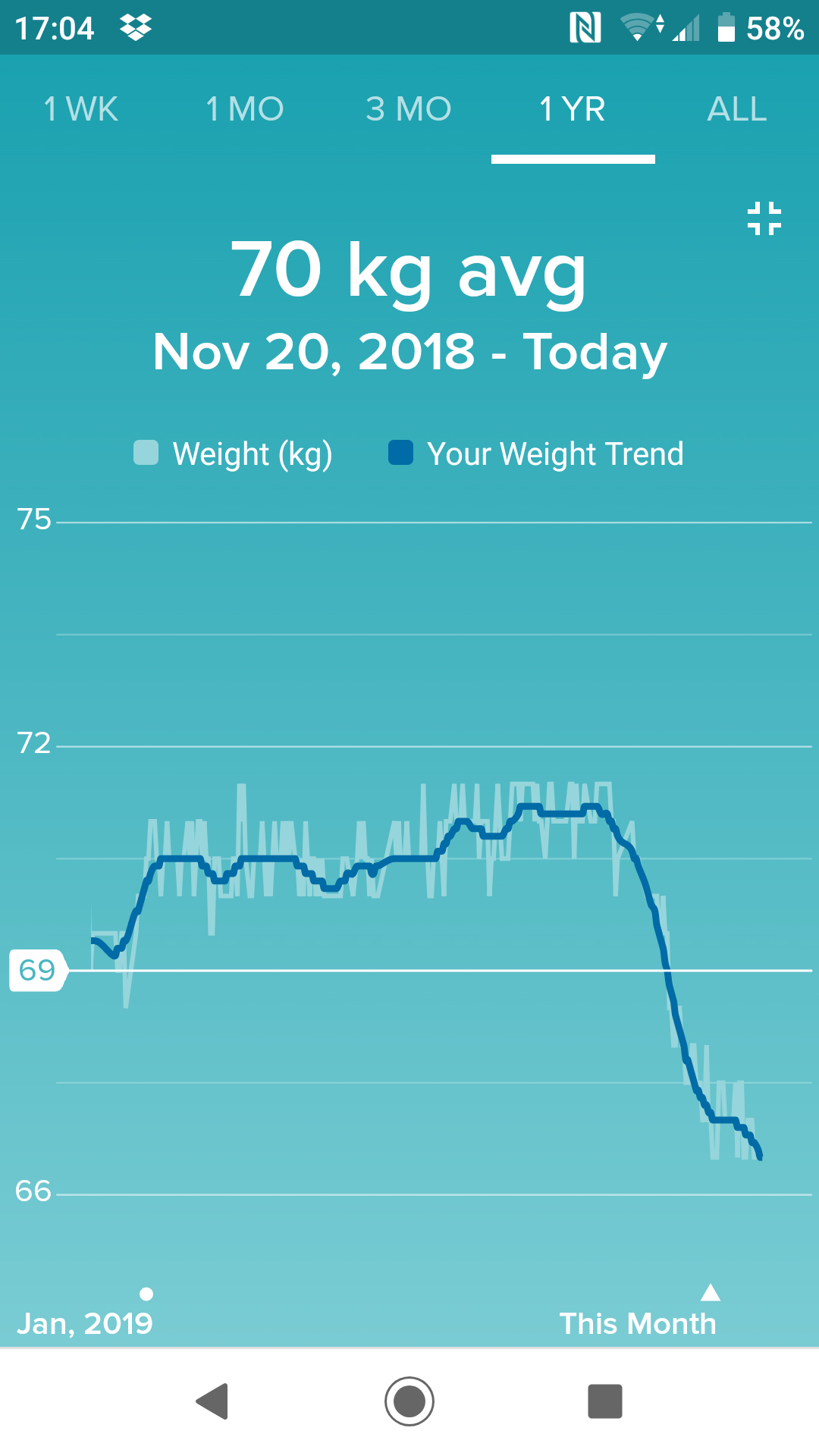Go back with the system back button
819x1456 pixels.
[x=212, y=1401]
